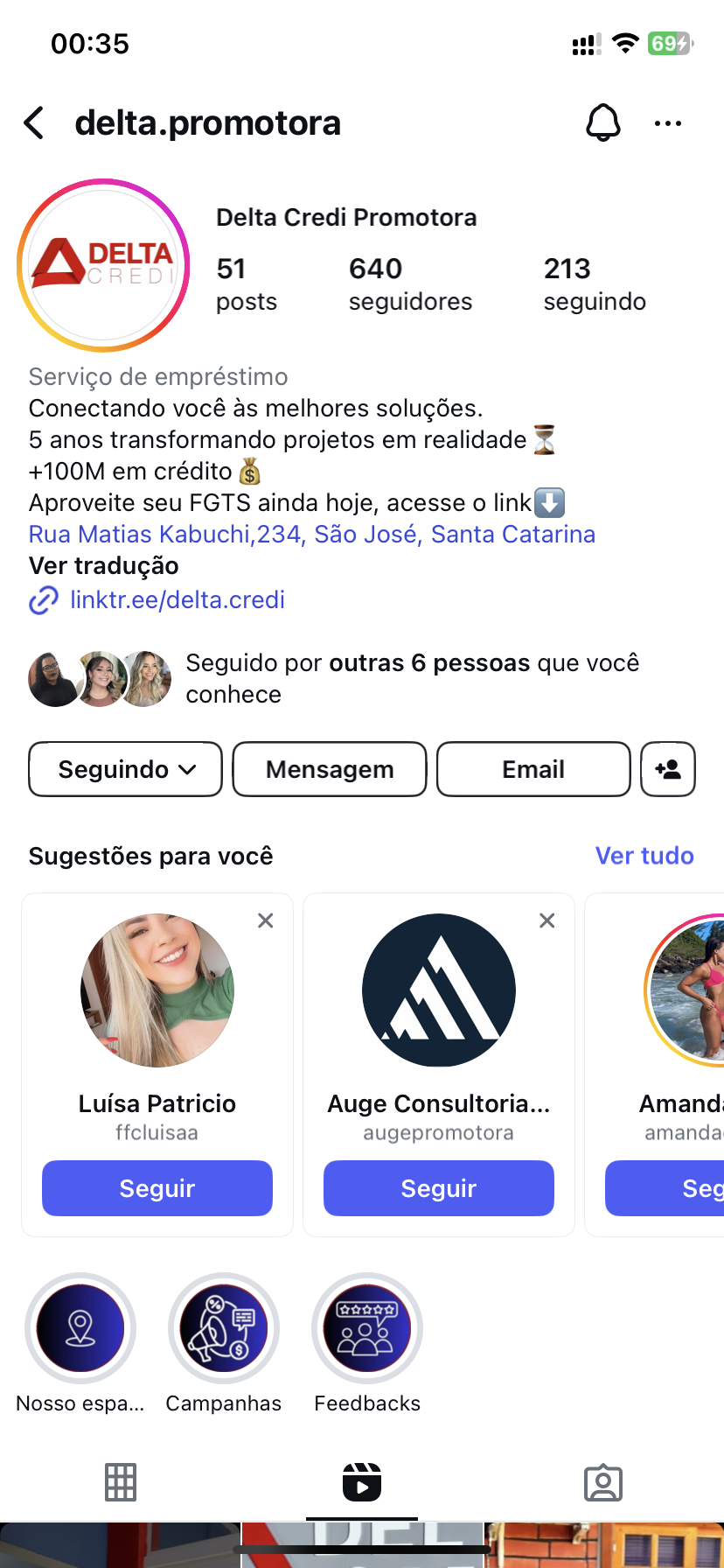Open the Rua Matias Kabuchi address link
This screenshot has width=724, height=1568.
pyautogui.click(x=311, y=534)
